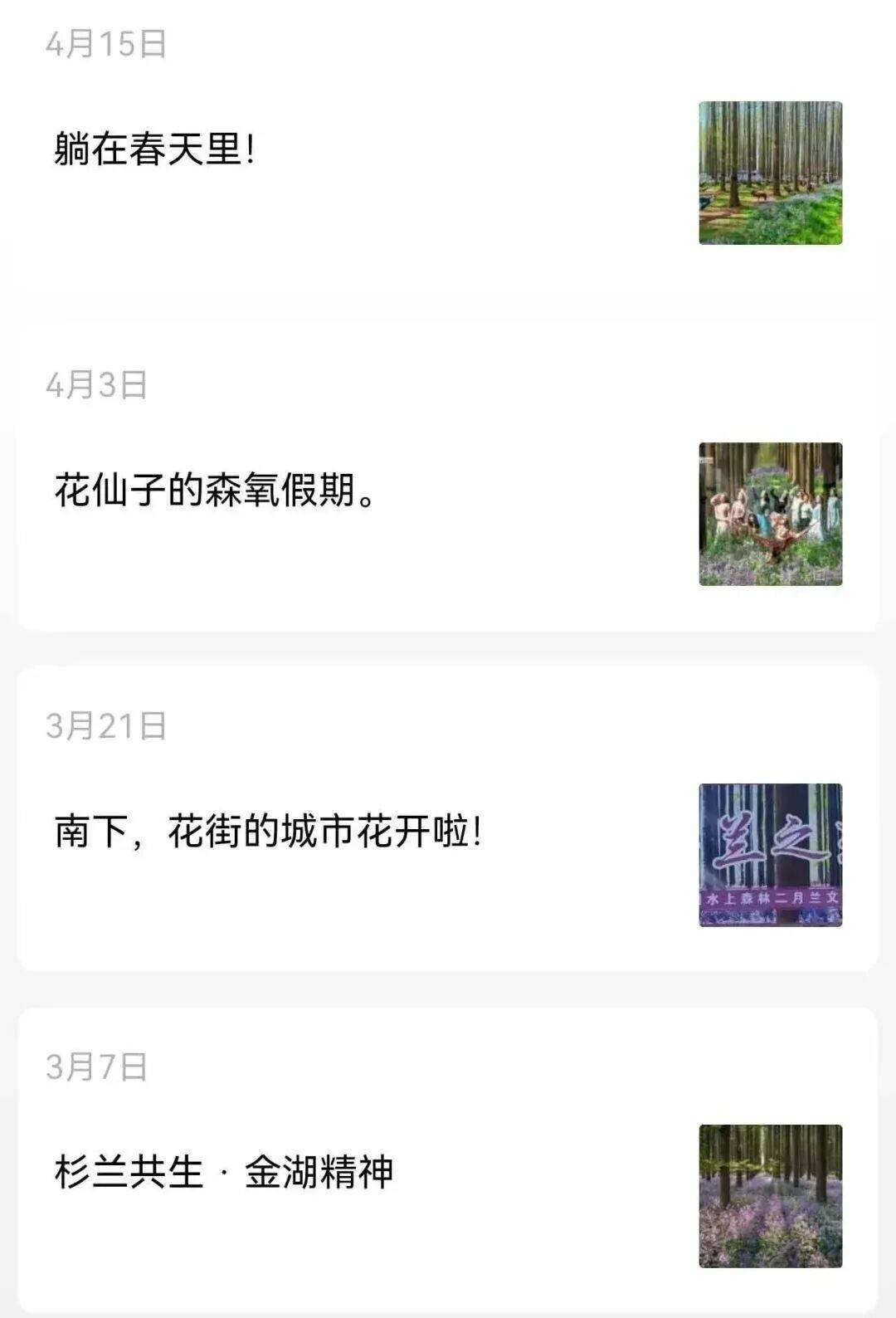Screen dimensions: 896x1318
Task: Open the article 躺在春天里!
Action: click(155, 150)
